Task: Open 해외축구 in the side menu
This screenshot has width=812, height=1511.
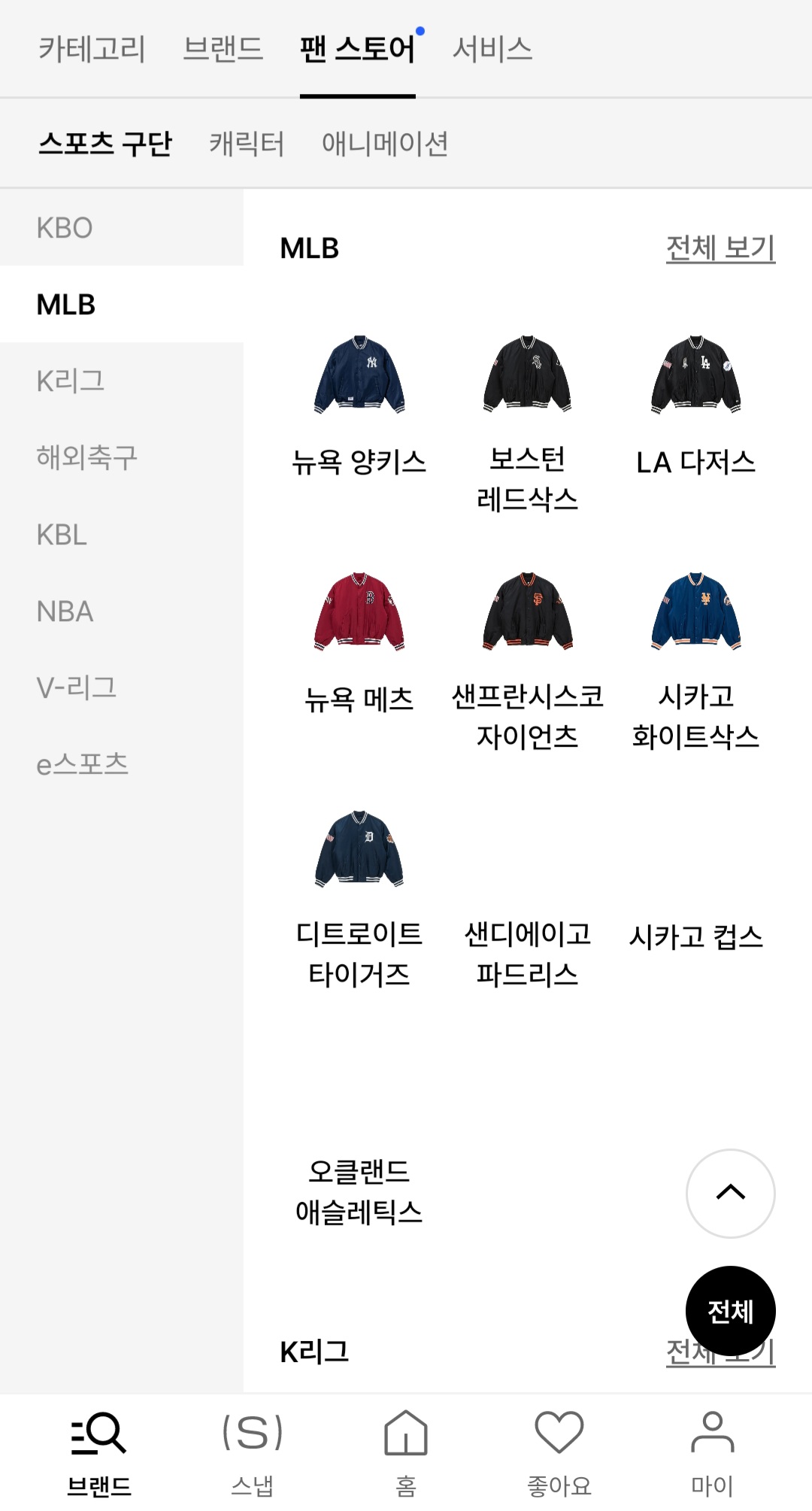Action: click(x=87, y=457)
